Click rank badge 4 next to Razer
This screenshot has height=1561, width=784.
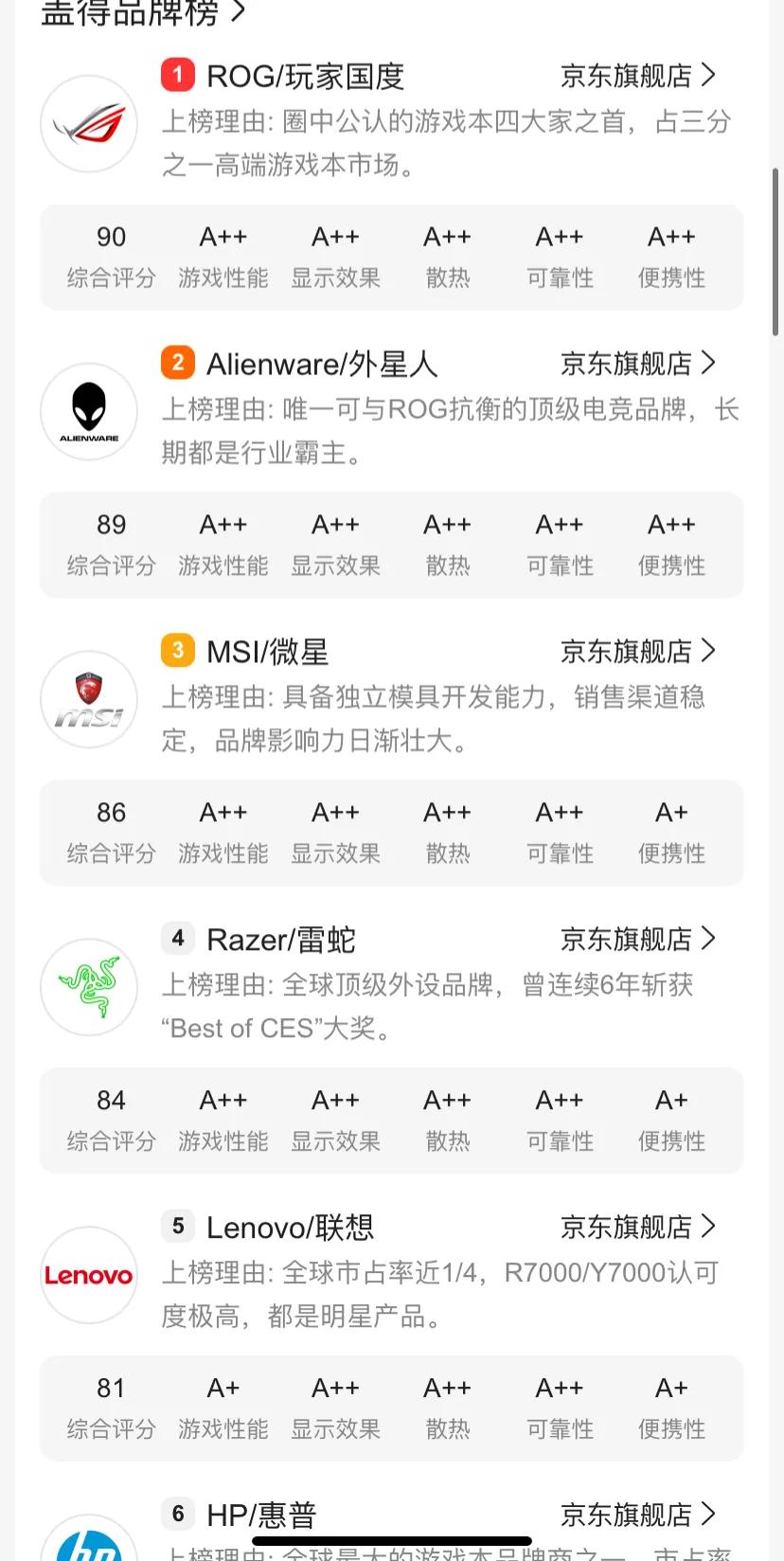(x=177, y=939)
